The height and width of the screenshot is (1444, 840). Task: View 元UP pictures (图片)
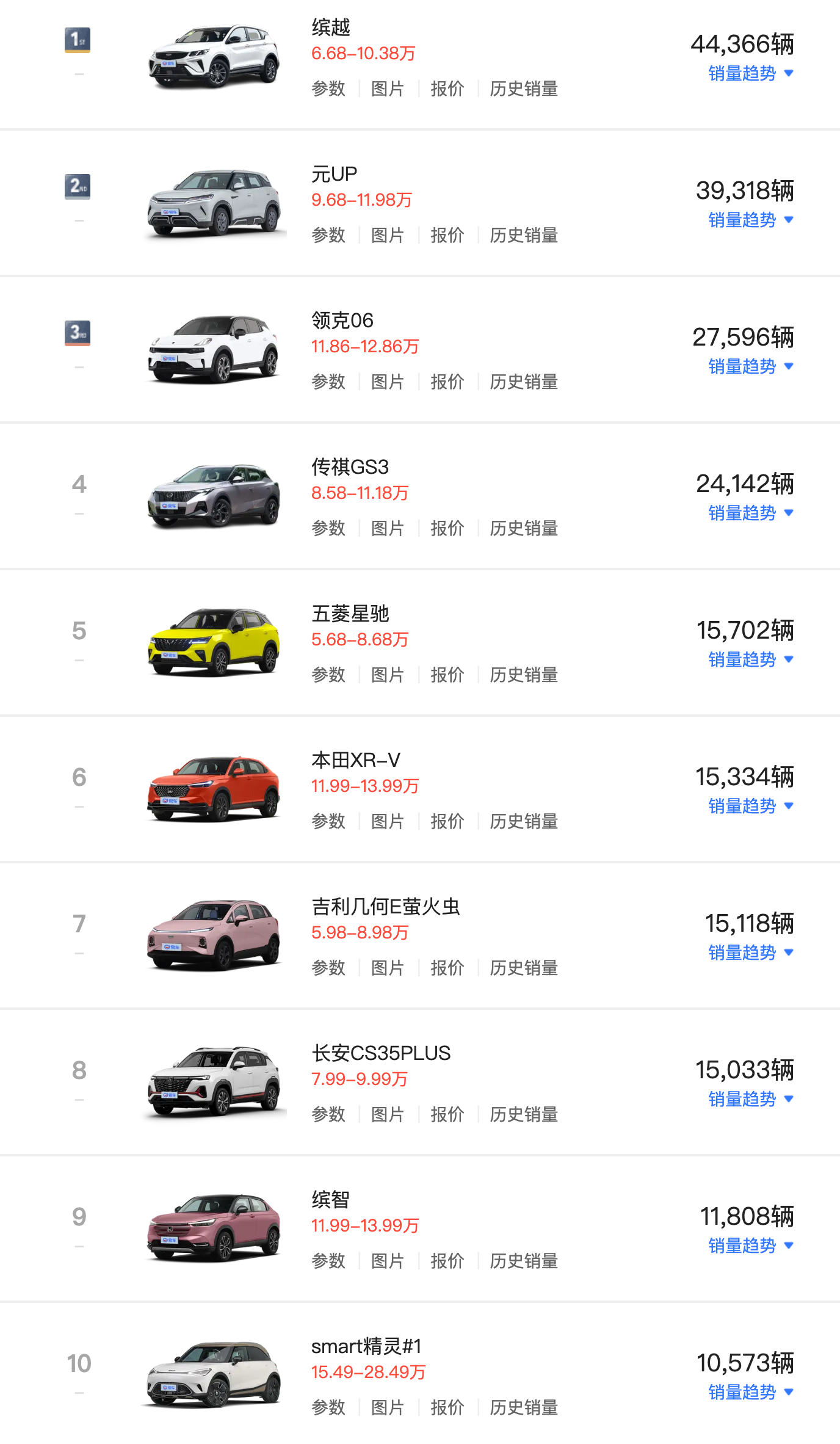(388, 236)
